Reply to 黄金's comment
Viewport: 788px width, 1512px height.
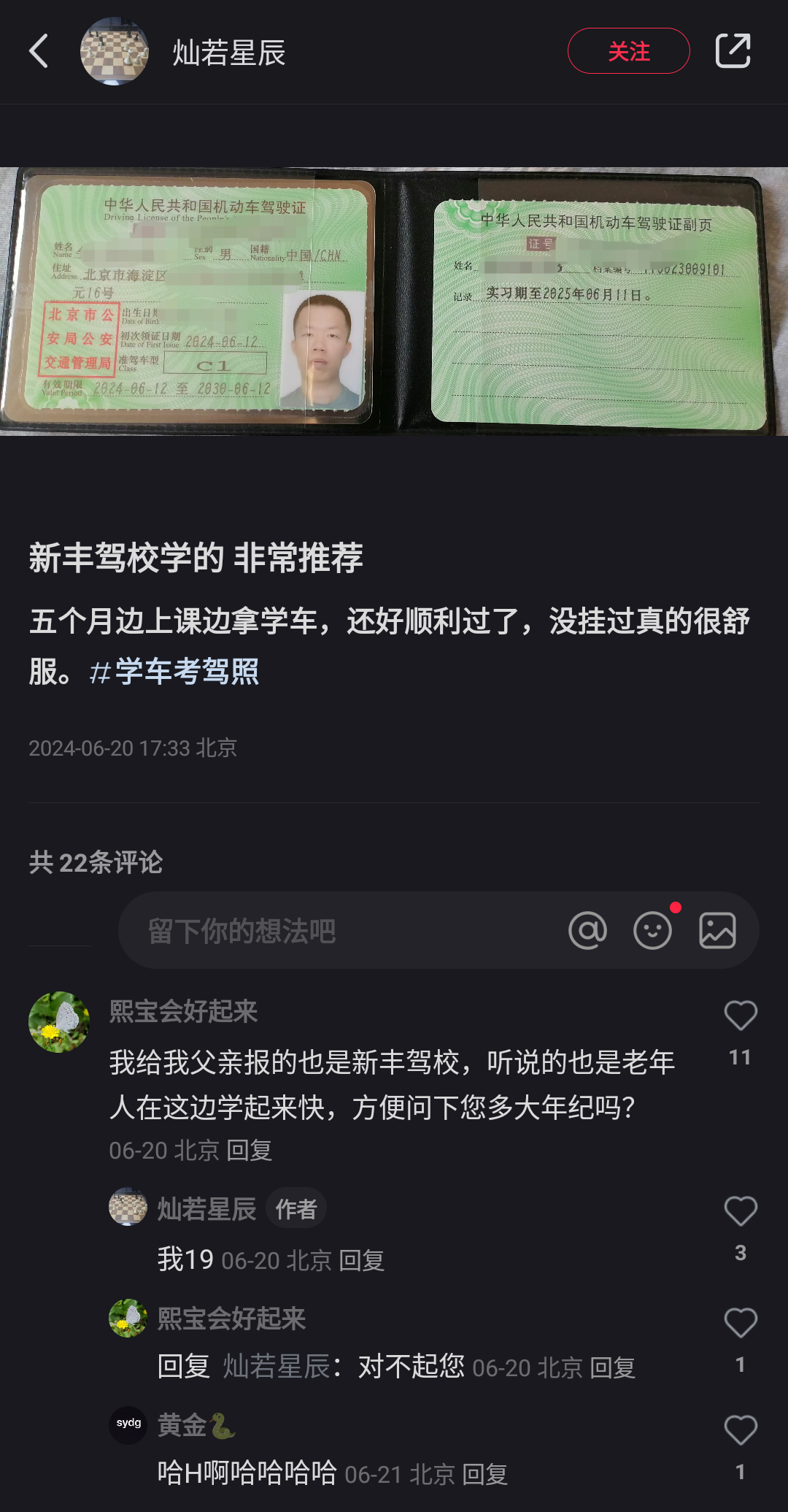[x=485, y=1475]
